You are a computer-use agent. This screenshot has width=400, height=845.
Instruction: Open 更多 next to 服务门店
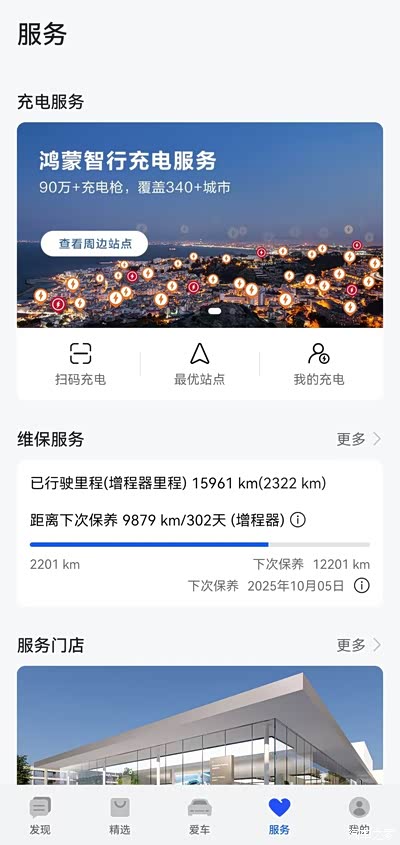pos(359,645)
